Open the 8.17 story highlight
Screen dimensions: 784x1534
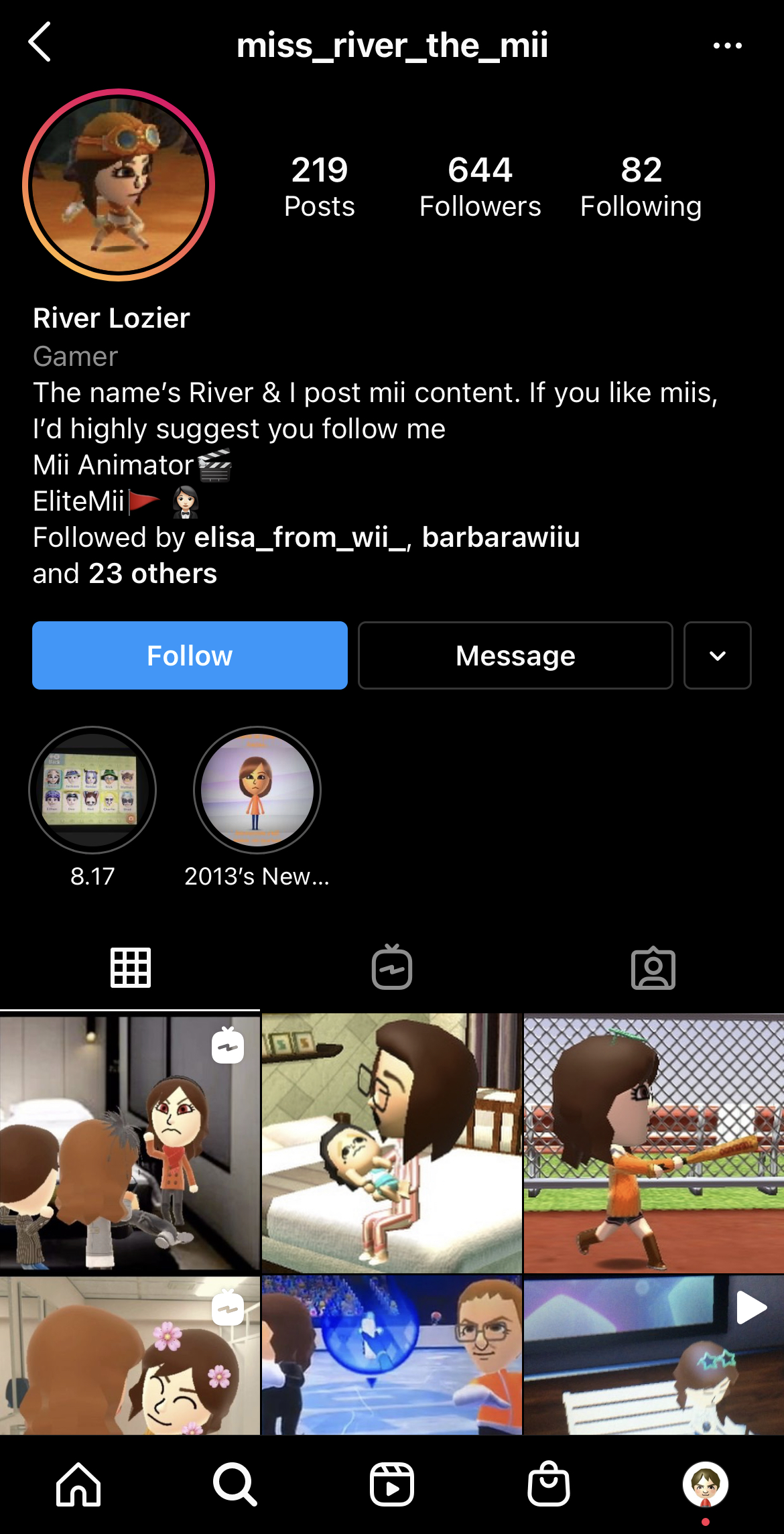[92, 791]
